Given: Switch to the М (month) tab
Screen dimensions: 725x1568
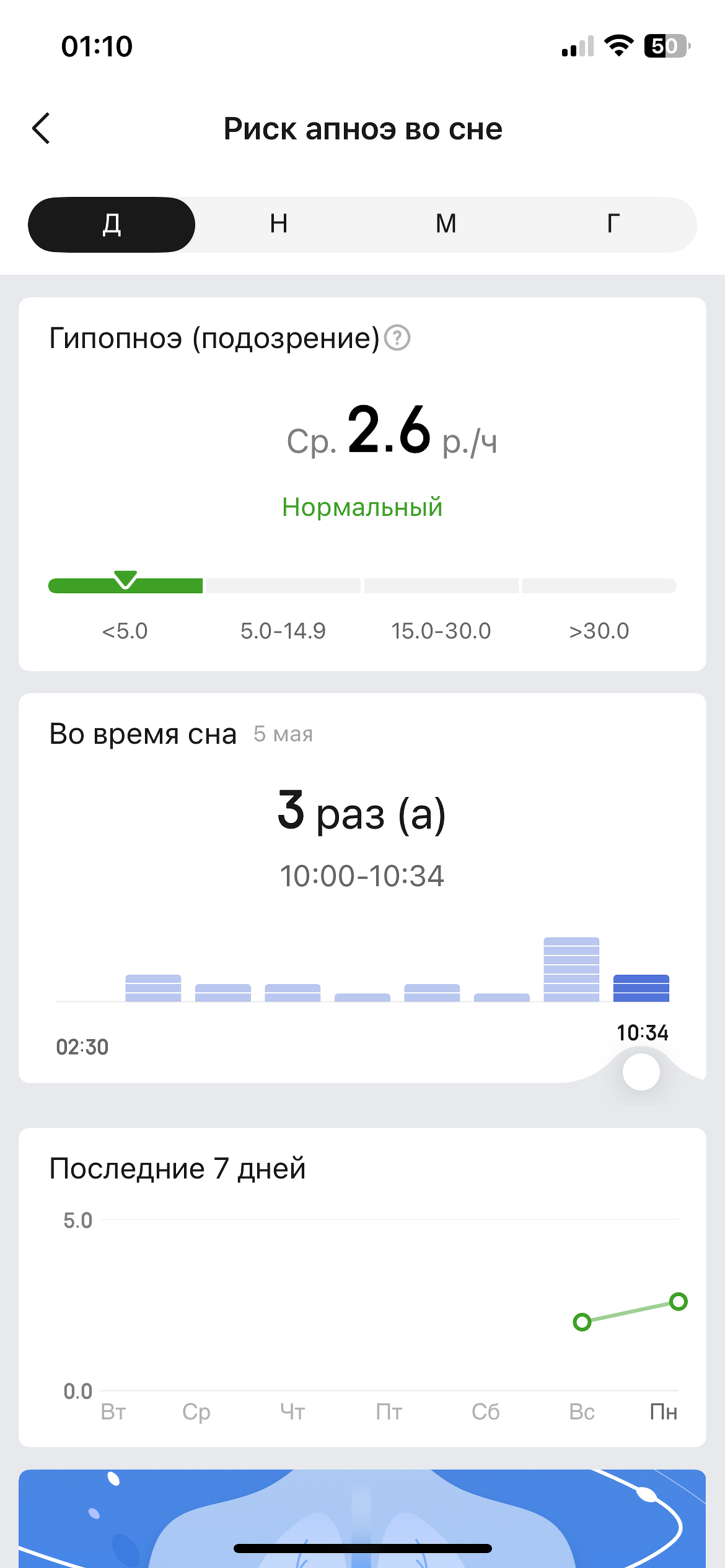Looking at the screenshot, I should tap(446, 224).
